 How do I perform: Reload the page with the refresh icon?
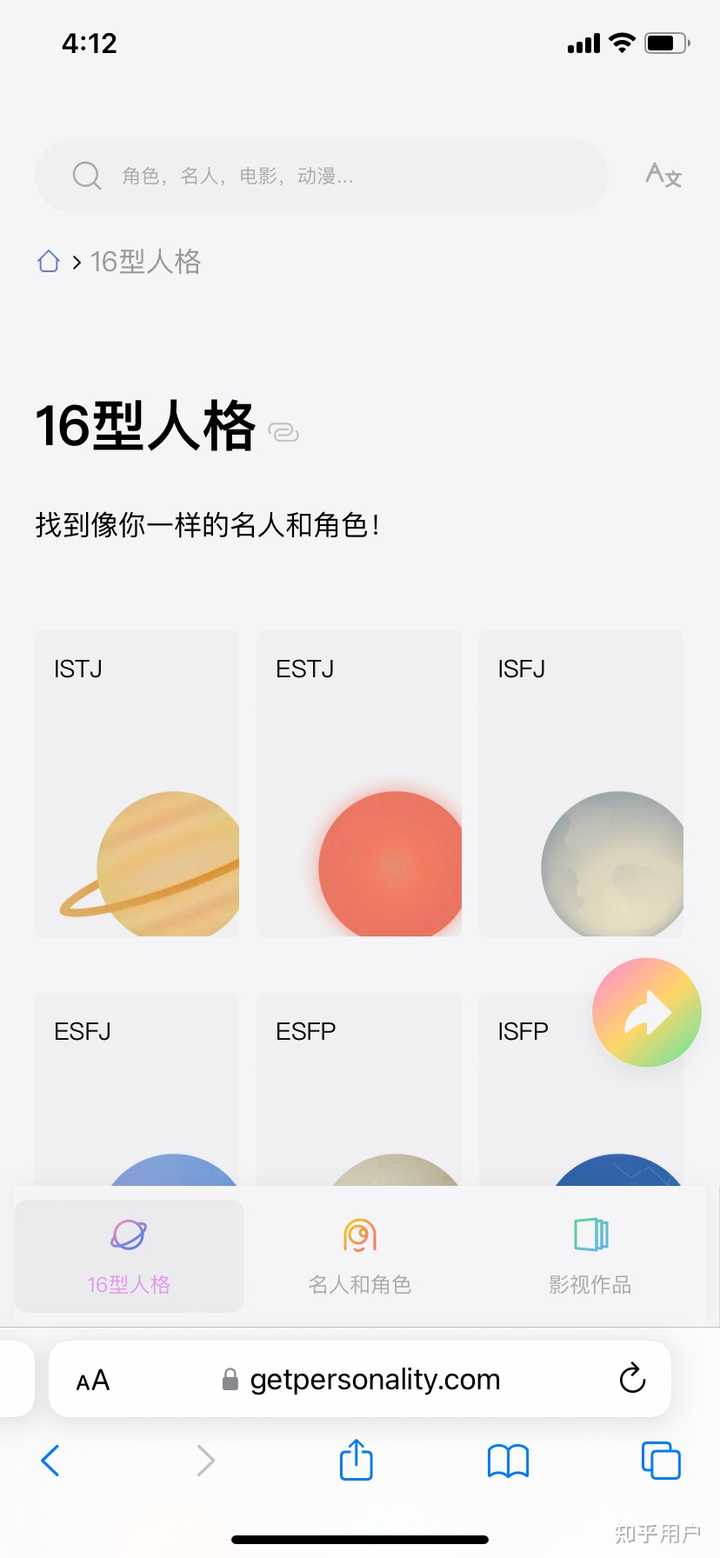pyautogui.click(x=632, y=1379)
